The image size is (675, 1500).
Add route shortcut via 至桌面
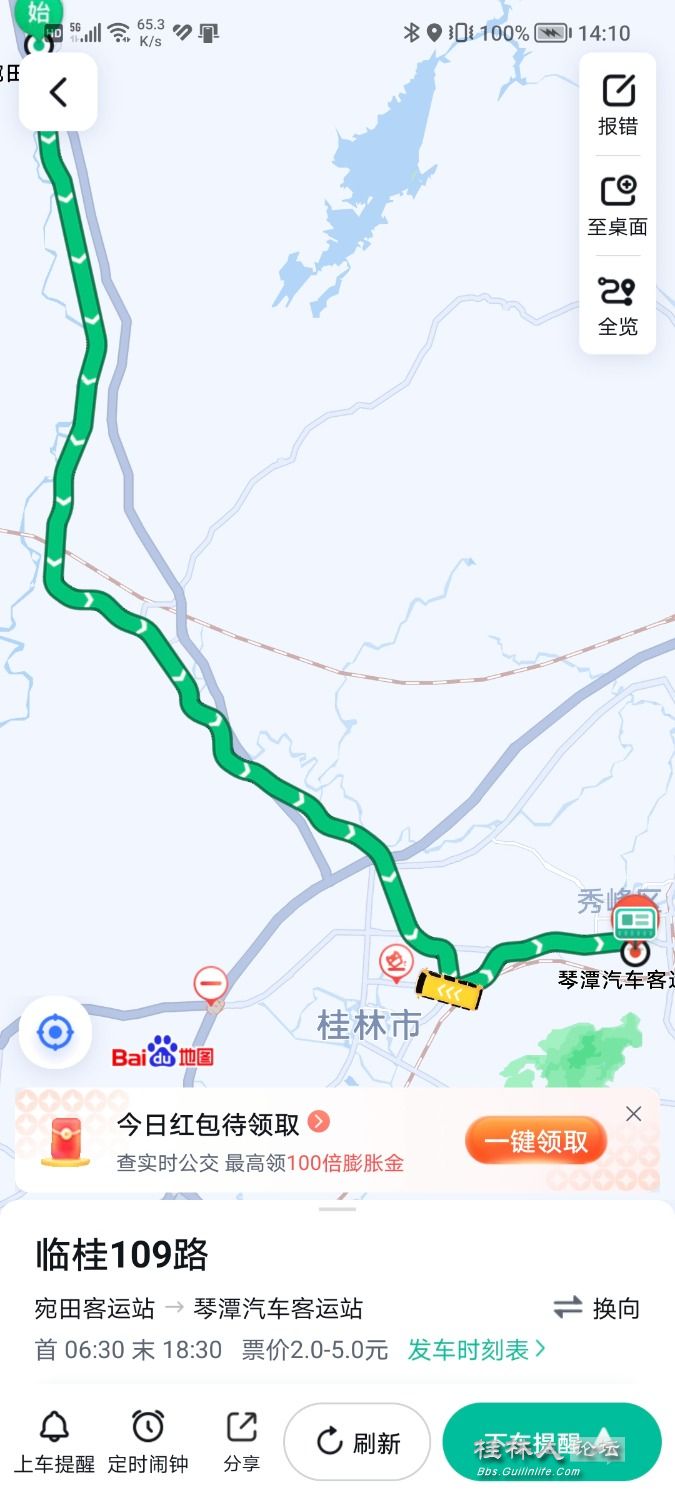click(x=618, y=205)
